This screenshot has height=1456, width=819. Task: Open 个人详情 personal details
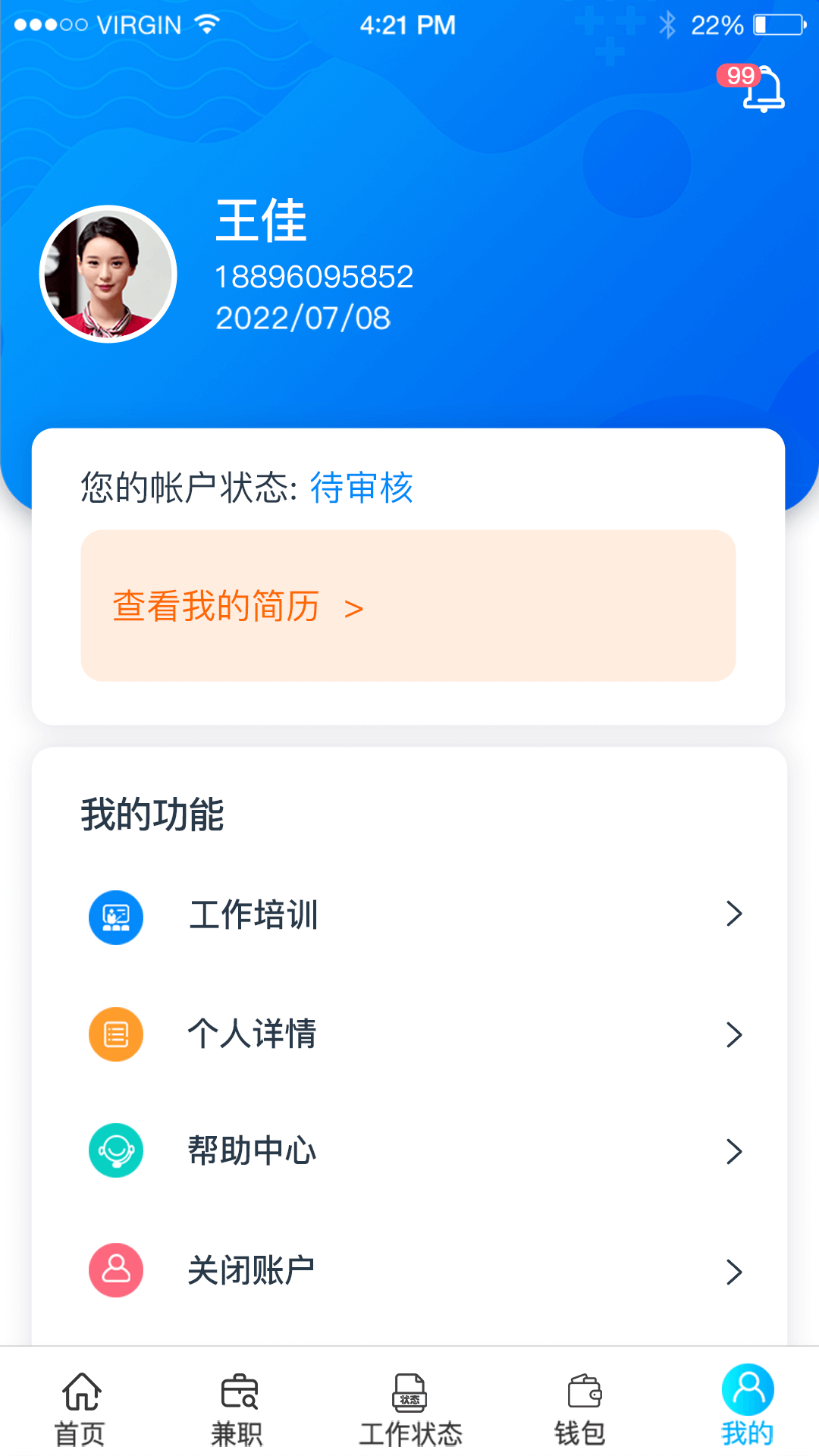(409, 1034)
